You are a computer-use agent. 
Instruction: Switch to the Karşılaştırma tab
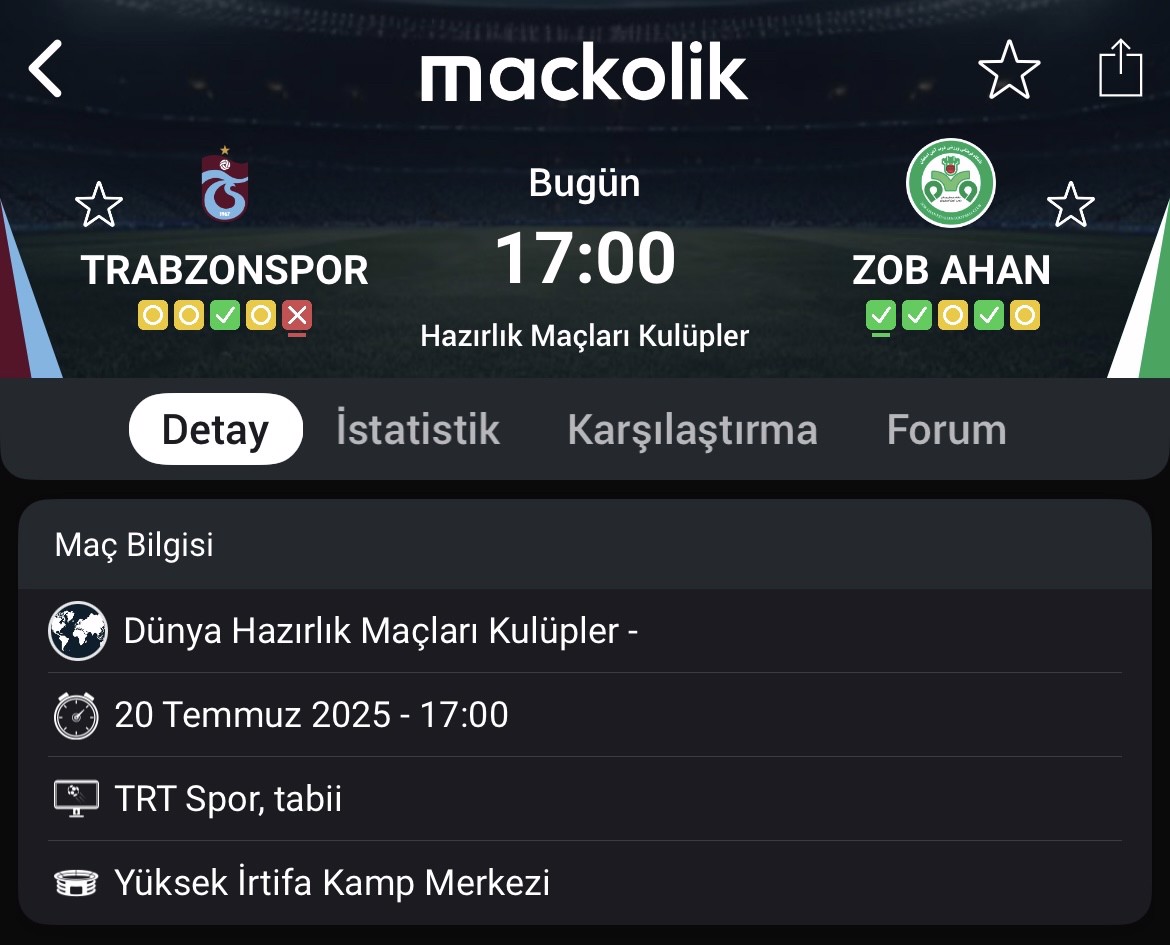tap(692, 430)
